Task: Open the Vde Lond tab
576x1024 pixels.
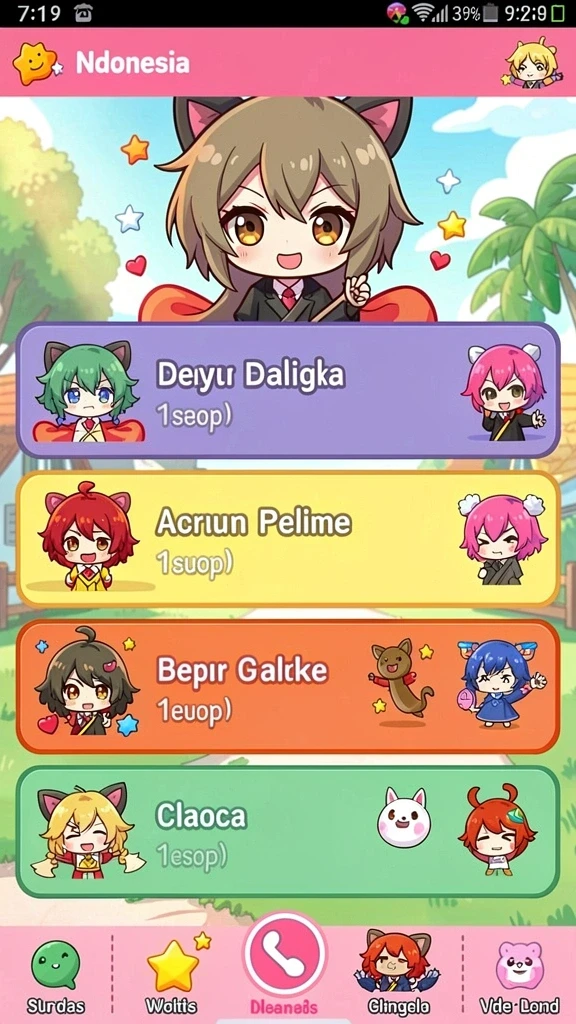Action: 520,977
